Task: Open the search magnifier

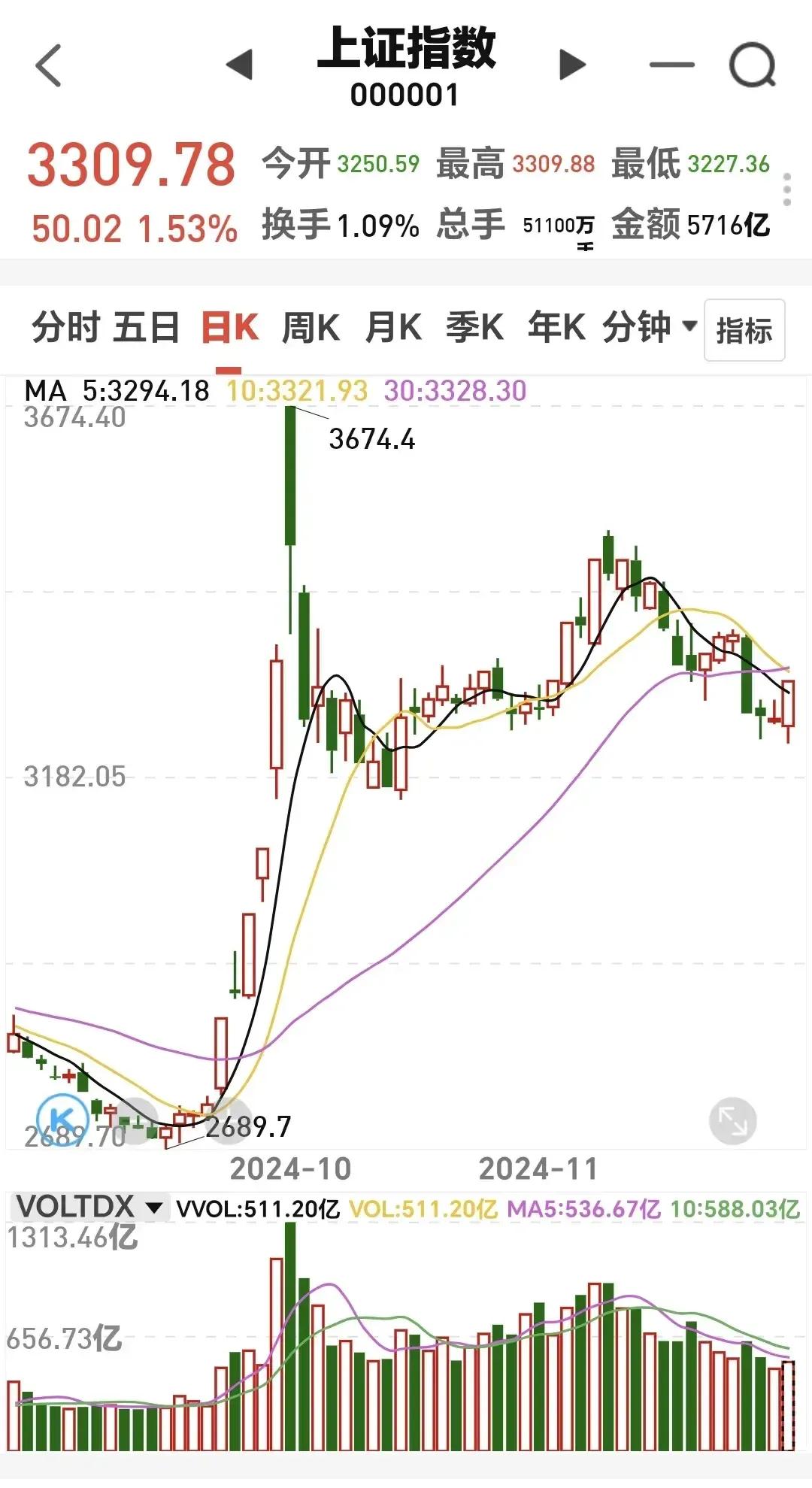Action: coord(753,65)
